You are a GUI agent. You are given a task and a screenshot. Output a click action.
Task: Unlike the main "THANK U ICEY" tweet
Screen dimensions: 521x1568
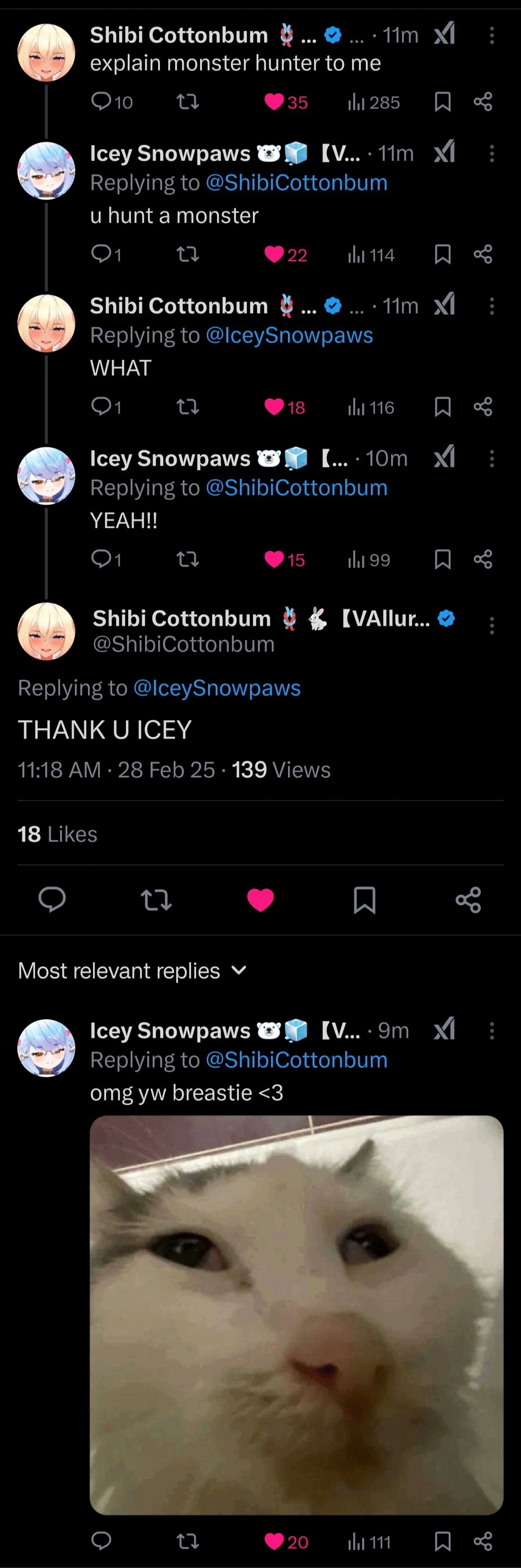(x=260, y=899)
